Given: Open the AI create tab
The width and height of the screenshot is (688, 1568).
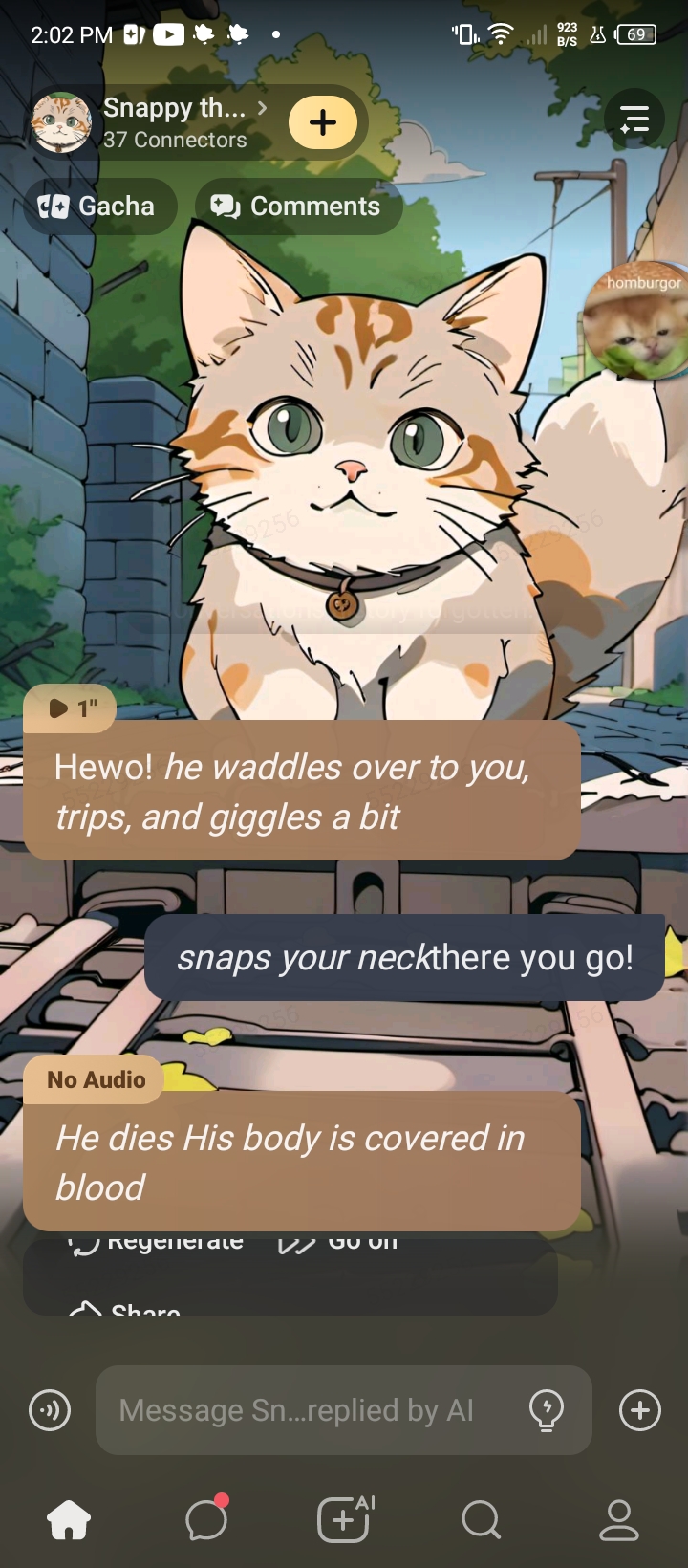Looking at the screenshot, I should click(x=344, y=1519).
